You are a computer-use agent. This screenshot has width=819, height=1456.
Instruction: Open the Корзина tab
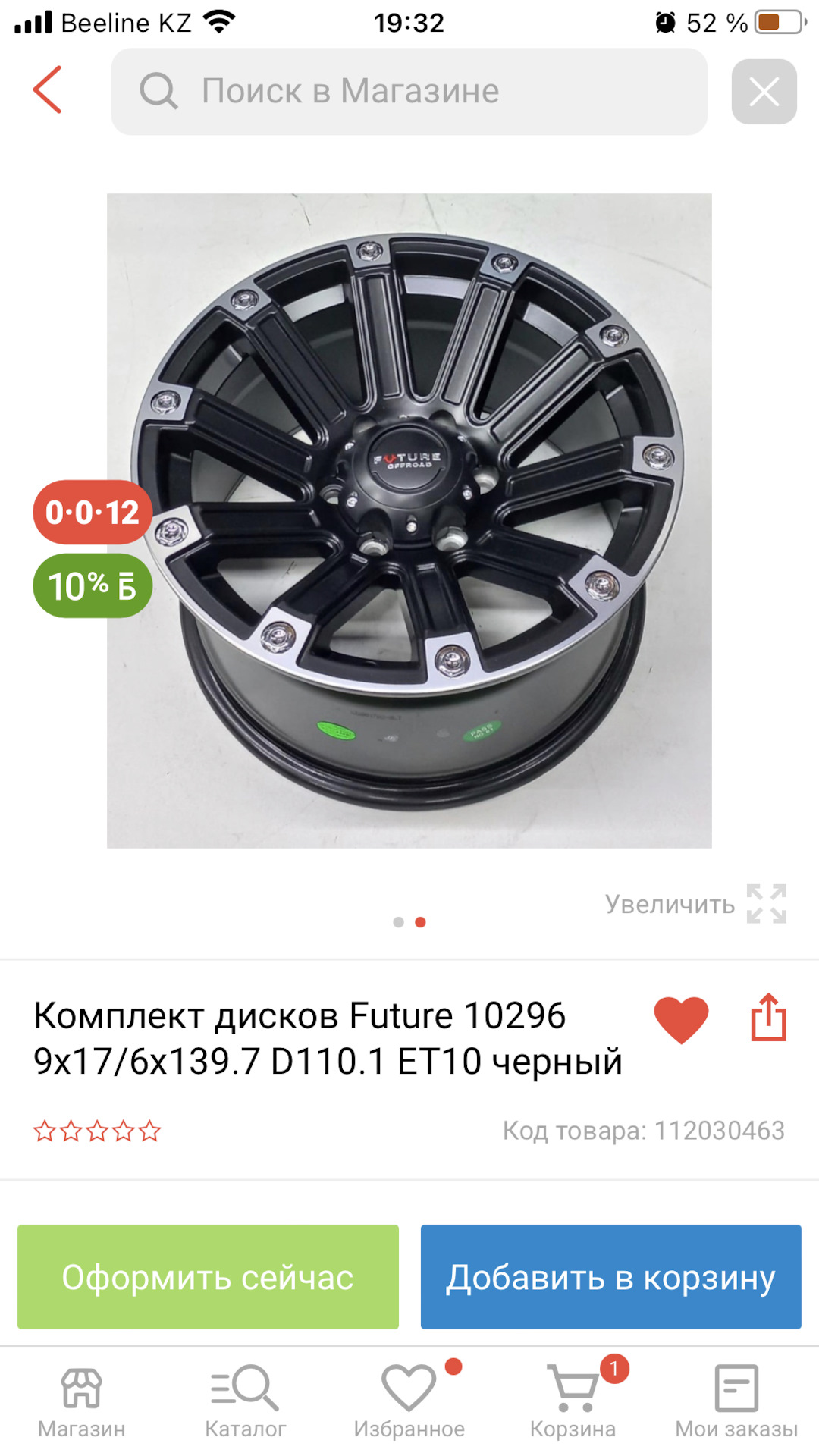pos(573,1401)
